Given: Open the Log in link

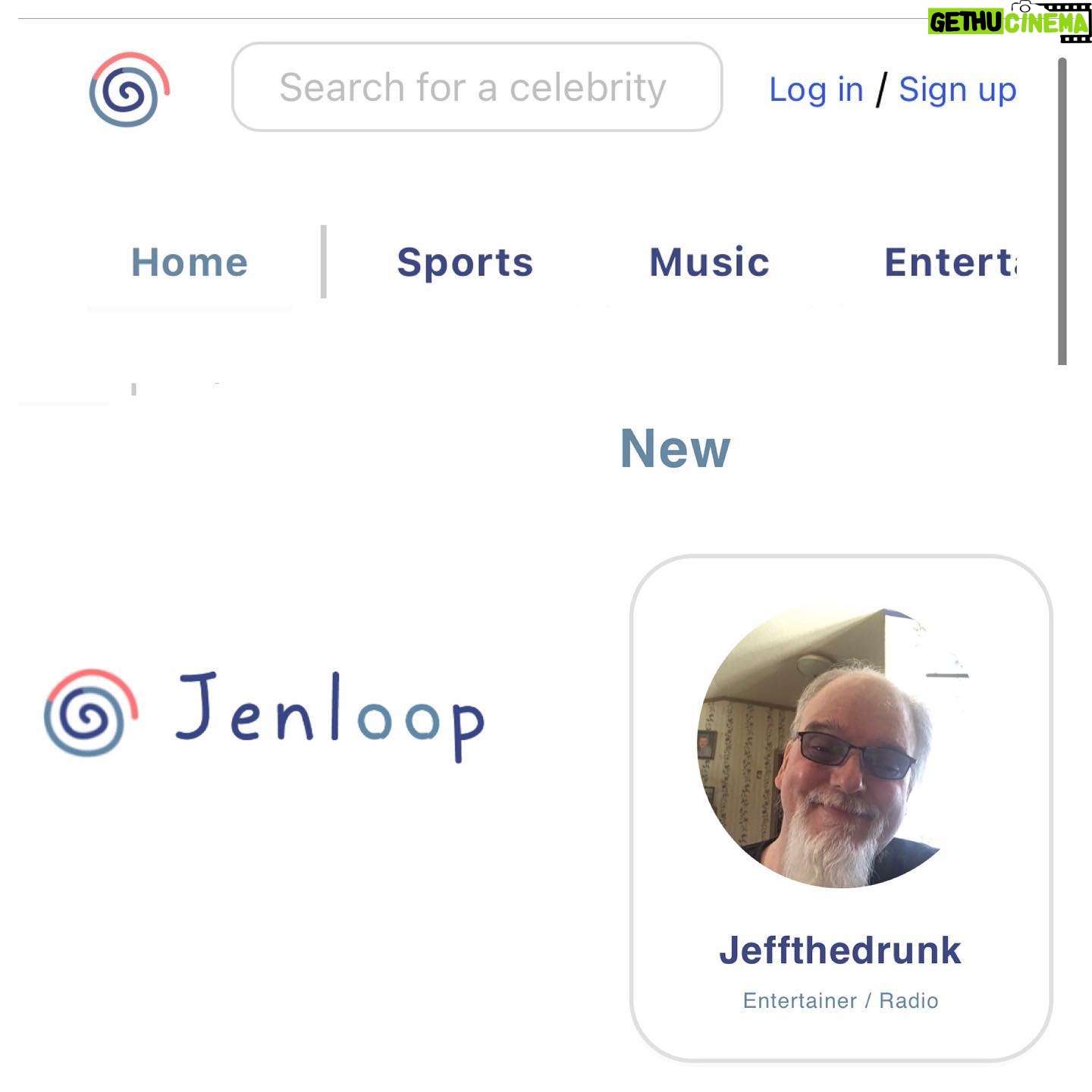Looking at the screenshot, I should [x=816, y=89].
